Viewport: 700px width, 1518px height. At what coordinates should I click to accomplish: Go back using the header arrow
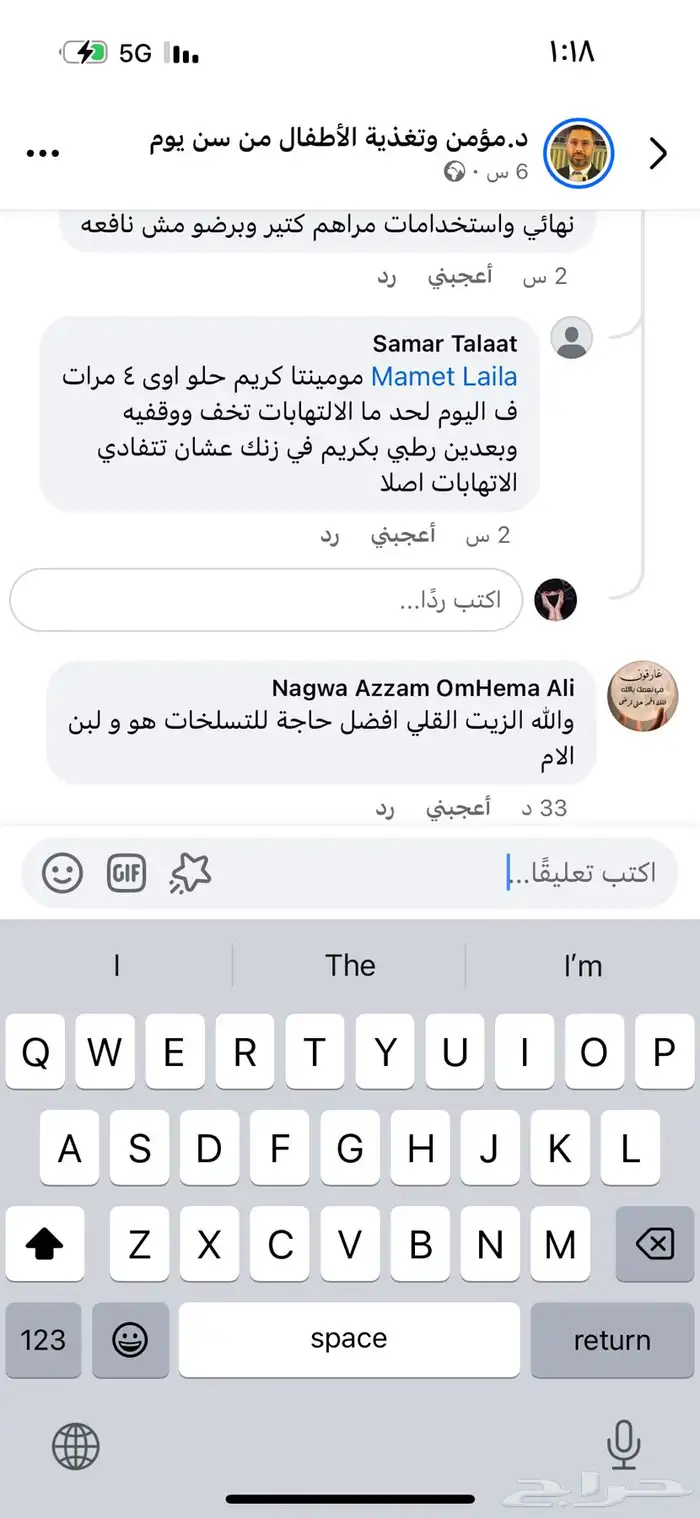click(x=658, y=154)
